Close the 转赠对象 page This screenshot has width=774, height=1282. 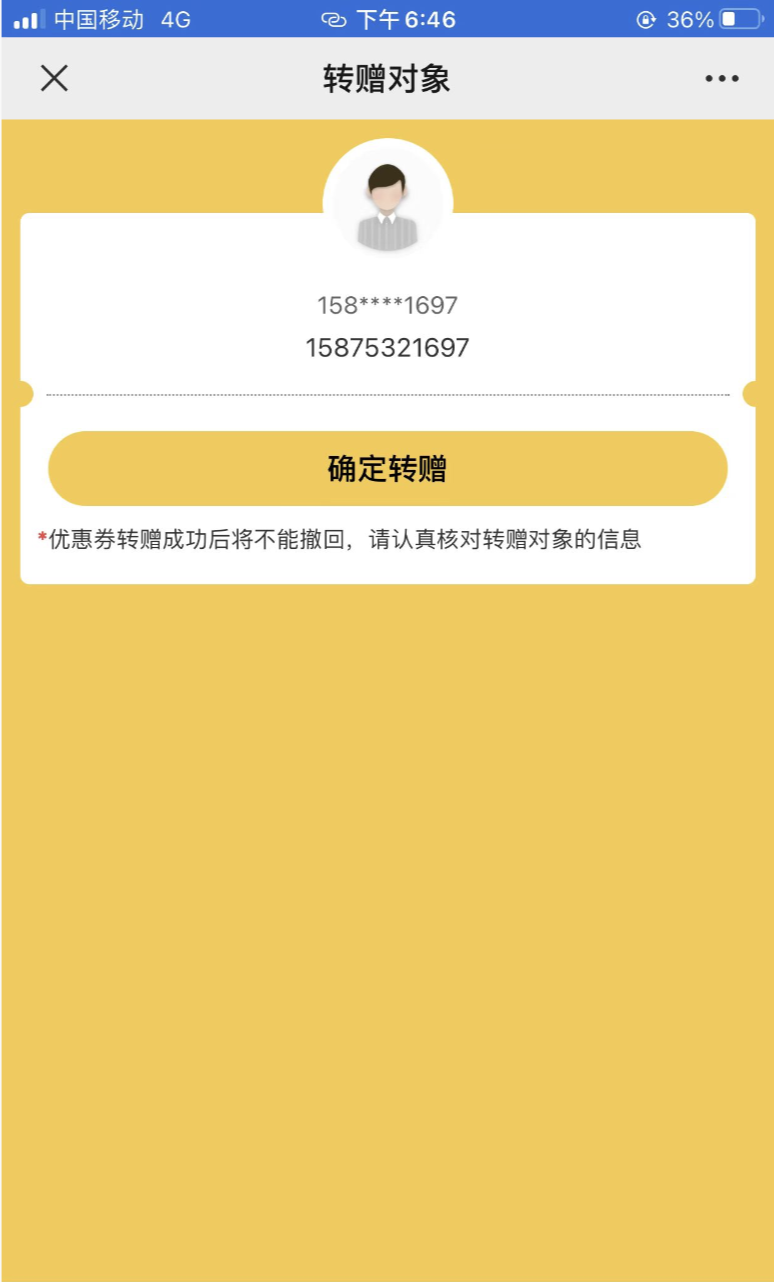(x=54, y=78)
